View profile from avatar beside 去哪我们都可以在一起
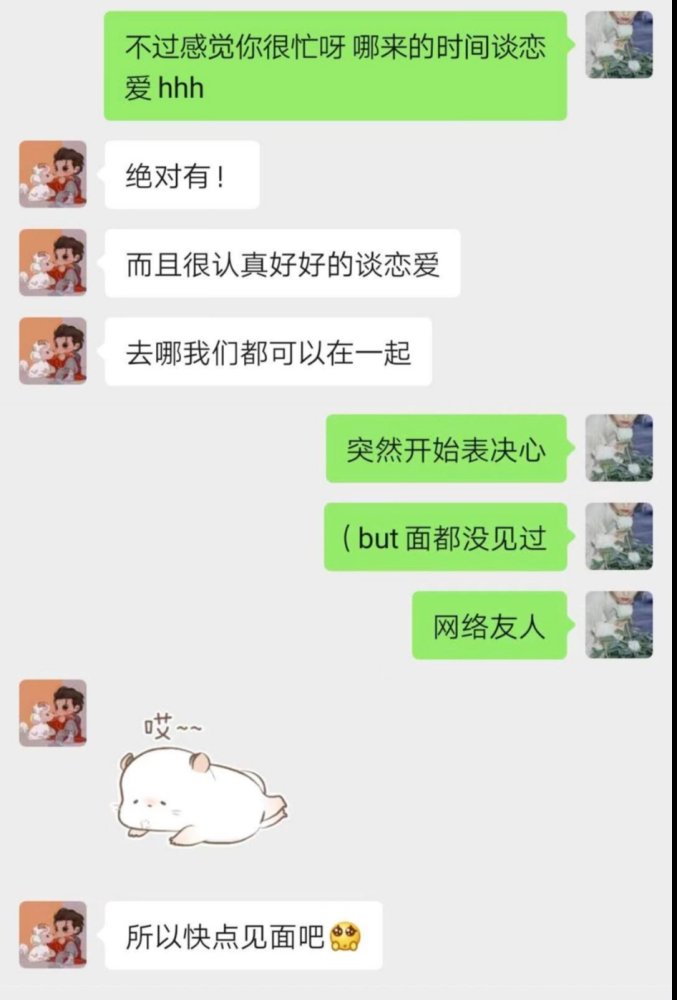 (53, 351)
